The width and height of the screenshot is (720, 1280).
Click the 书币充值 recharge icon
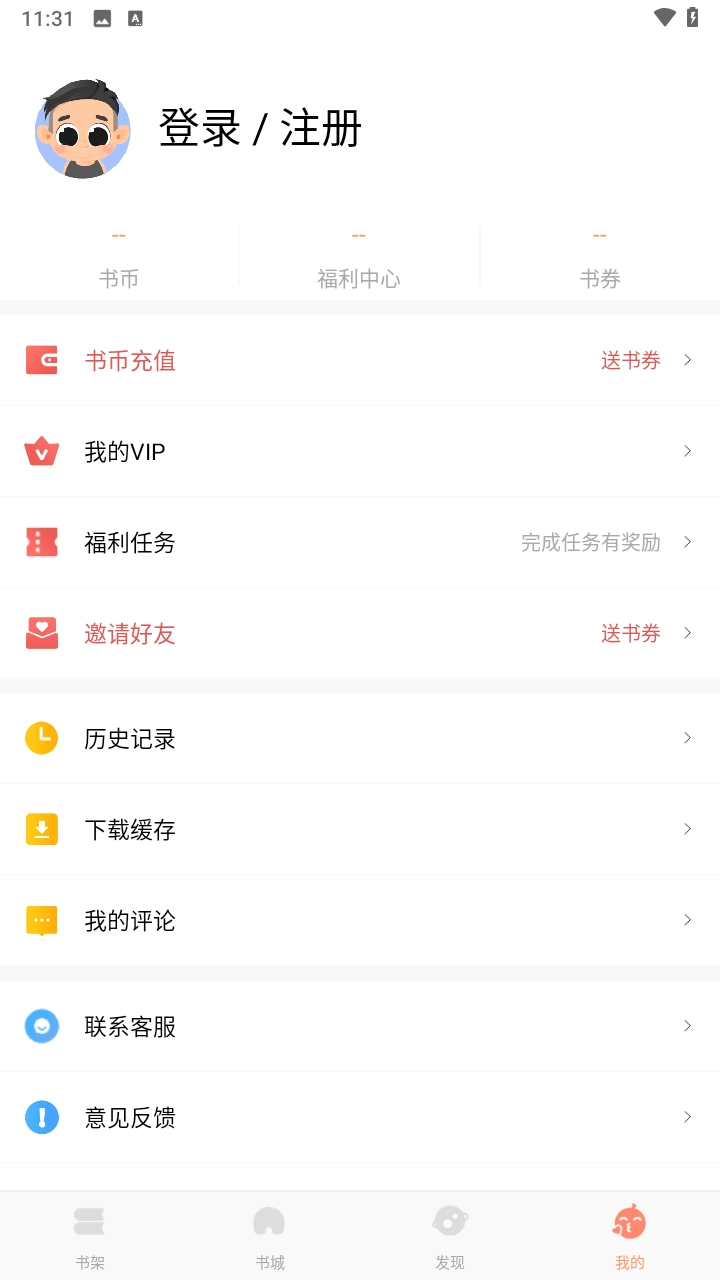pos(42,359)
